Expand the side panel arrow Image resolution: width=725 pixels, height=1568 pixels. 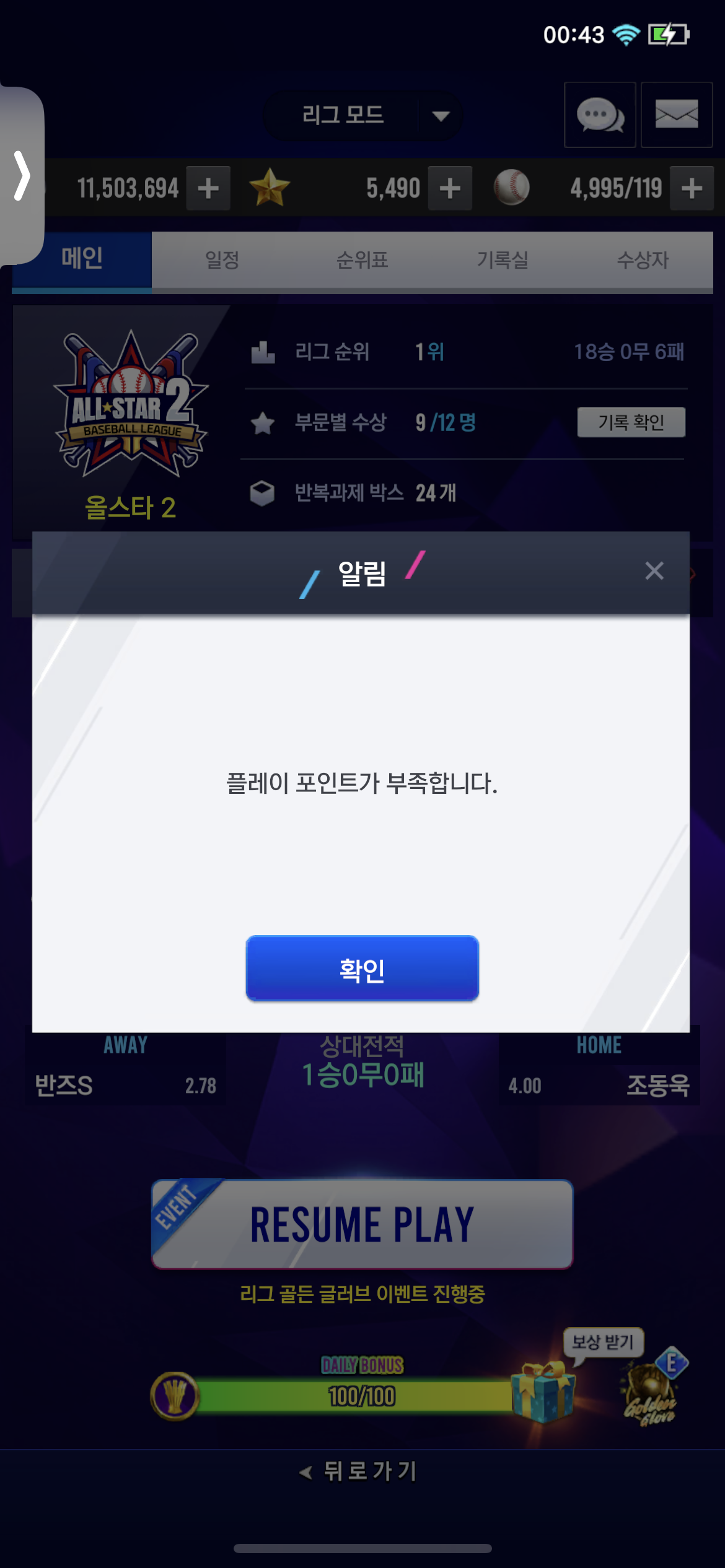22,176
